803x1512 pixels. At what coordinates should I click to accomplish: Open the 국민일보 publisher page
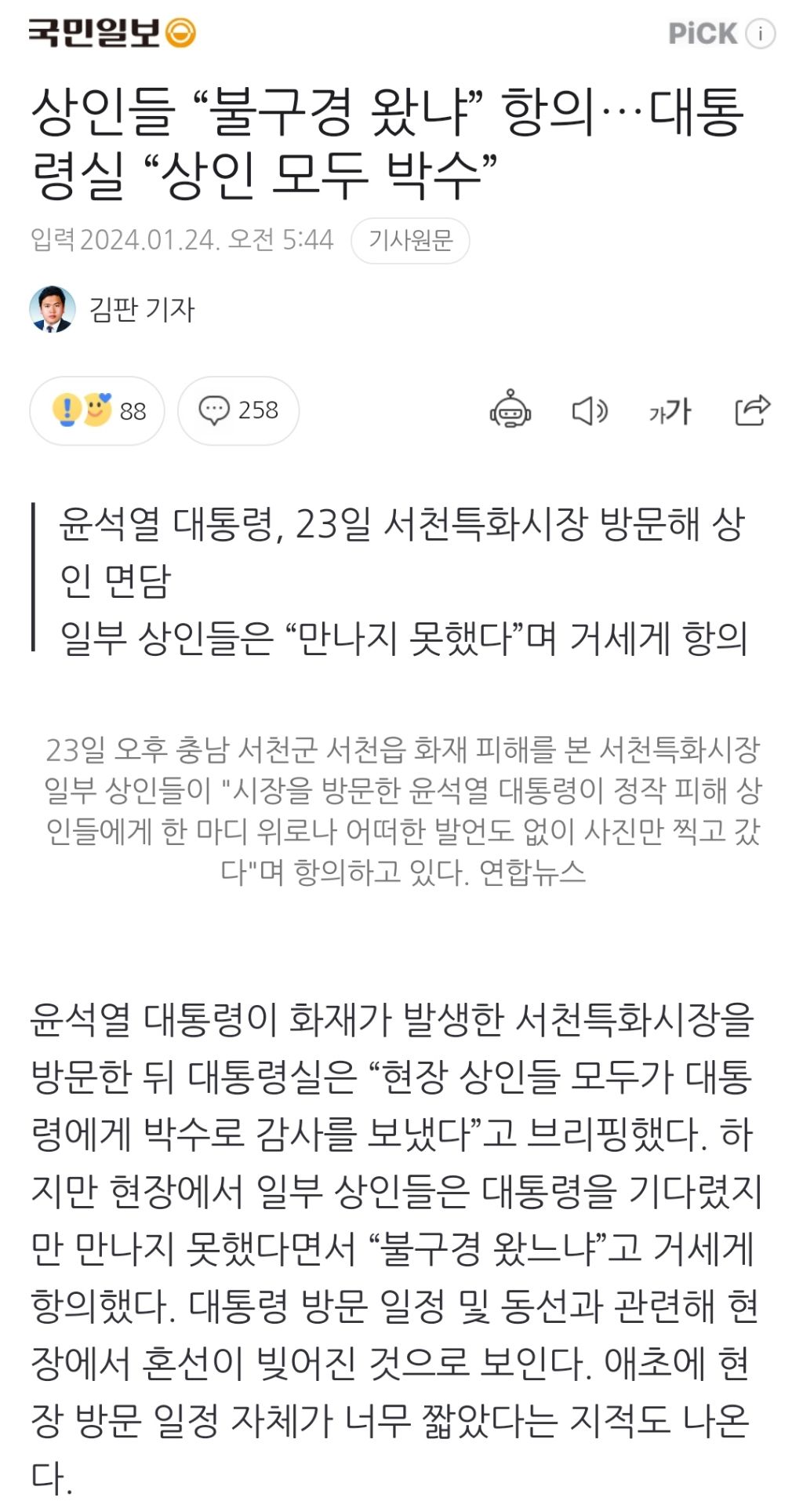pos(112,33)
